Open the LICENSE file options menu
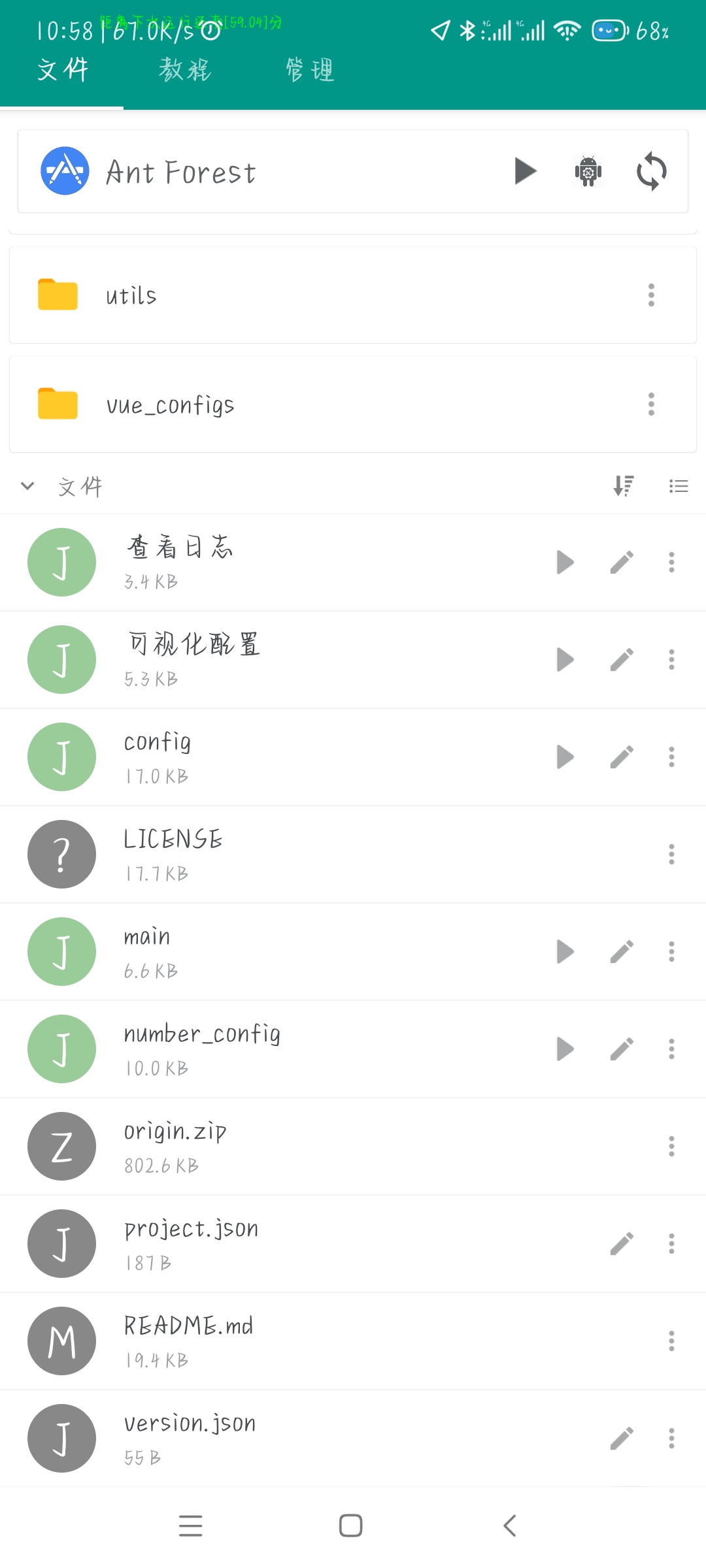This screenshot has width=706, height=1568. click(671, 854)
